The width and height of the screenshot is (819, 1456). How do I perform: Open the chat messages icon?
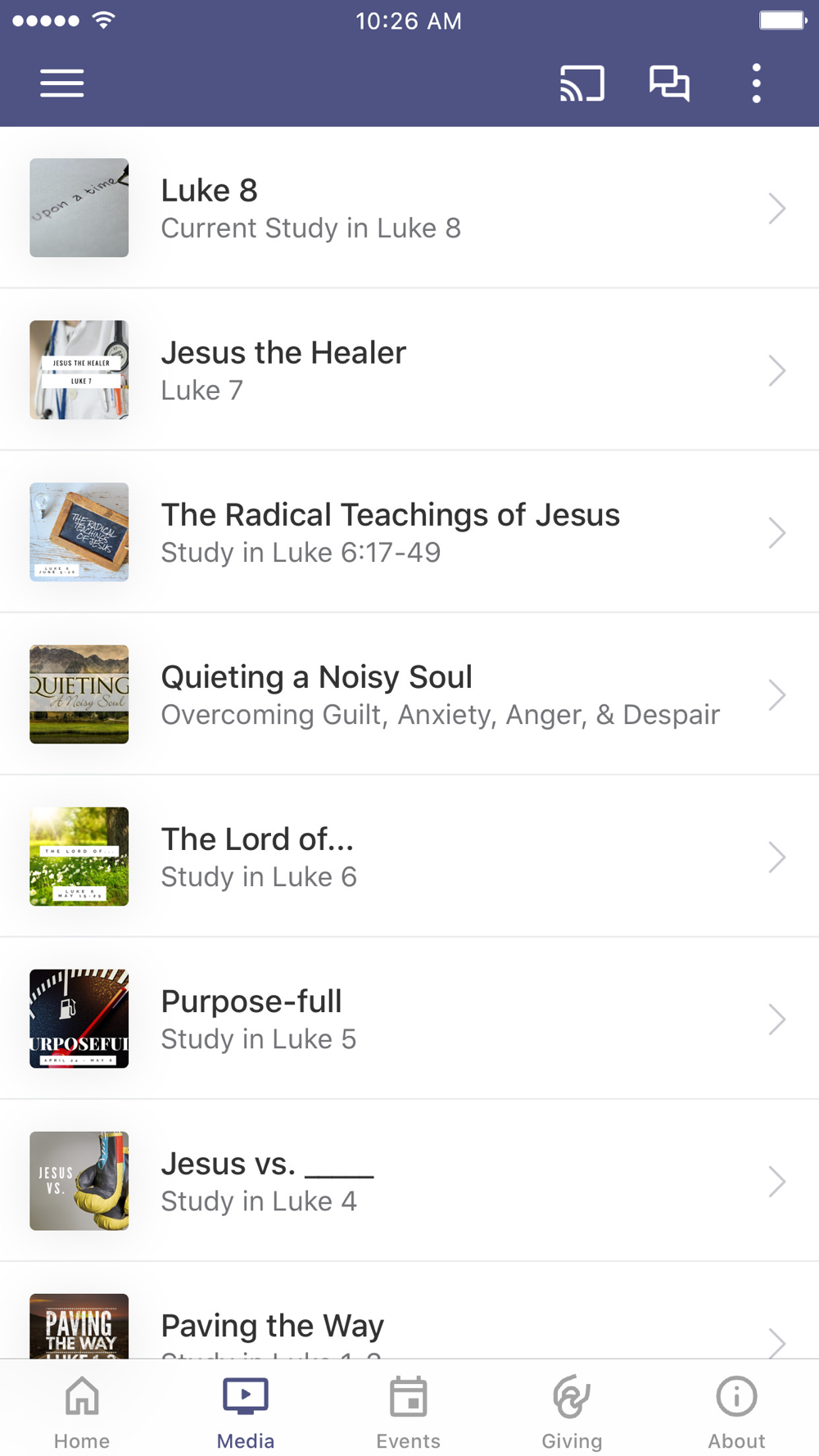click(669, 84)
